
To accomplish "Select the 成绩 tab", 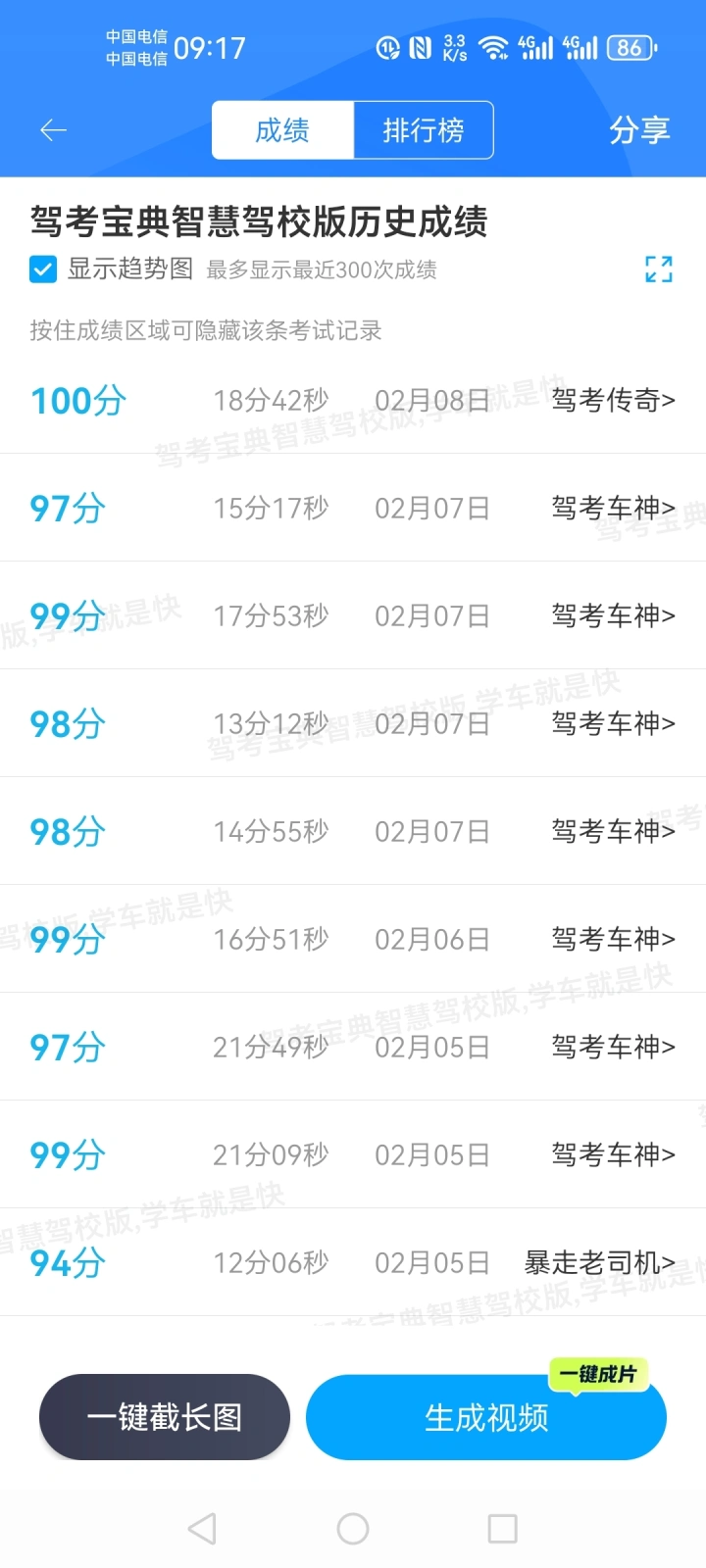I will (282, 129).
